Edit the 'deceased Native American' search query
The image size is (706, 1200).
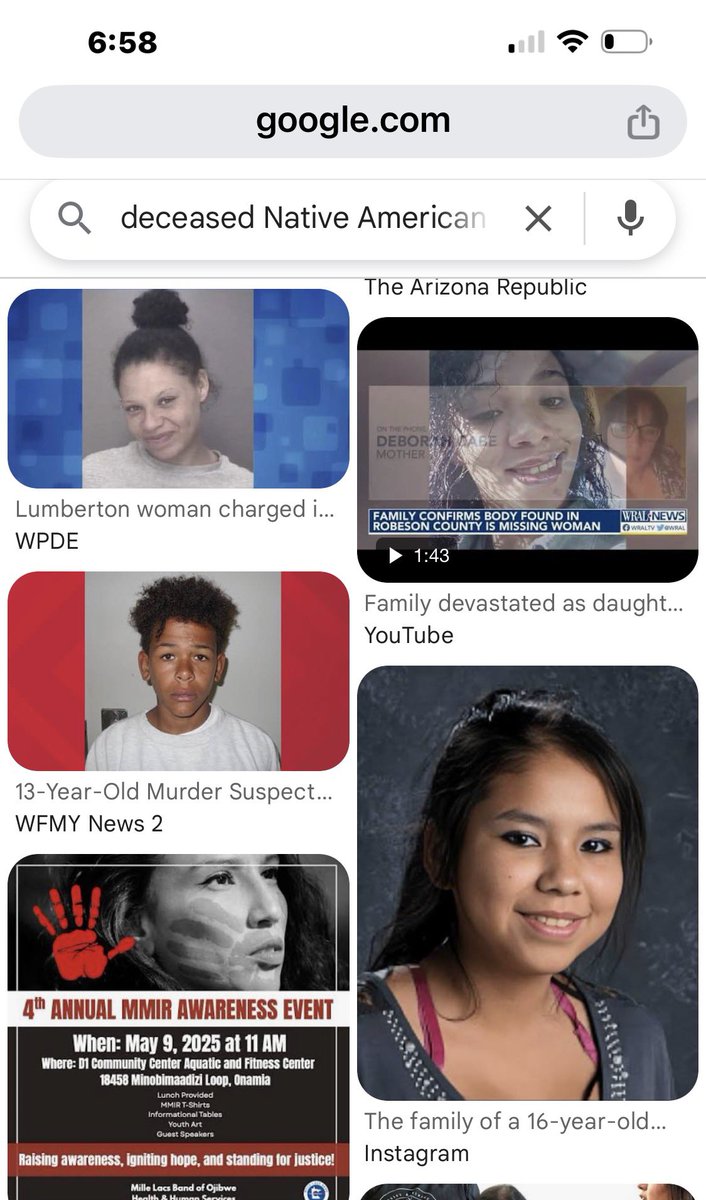303,217
